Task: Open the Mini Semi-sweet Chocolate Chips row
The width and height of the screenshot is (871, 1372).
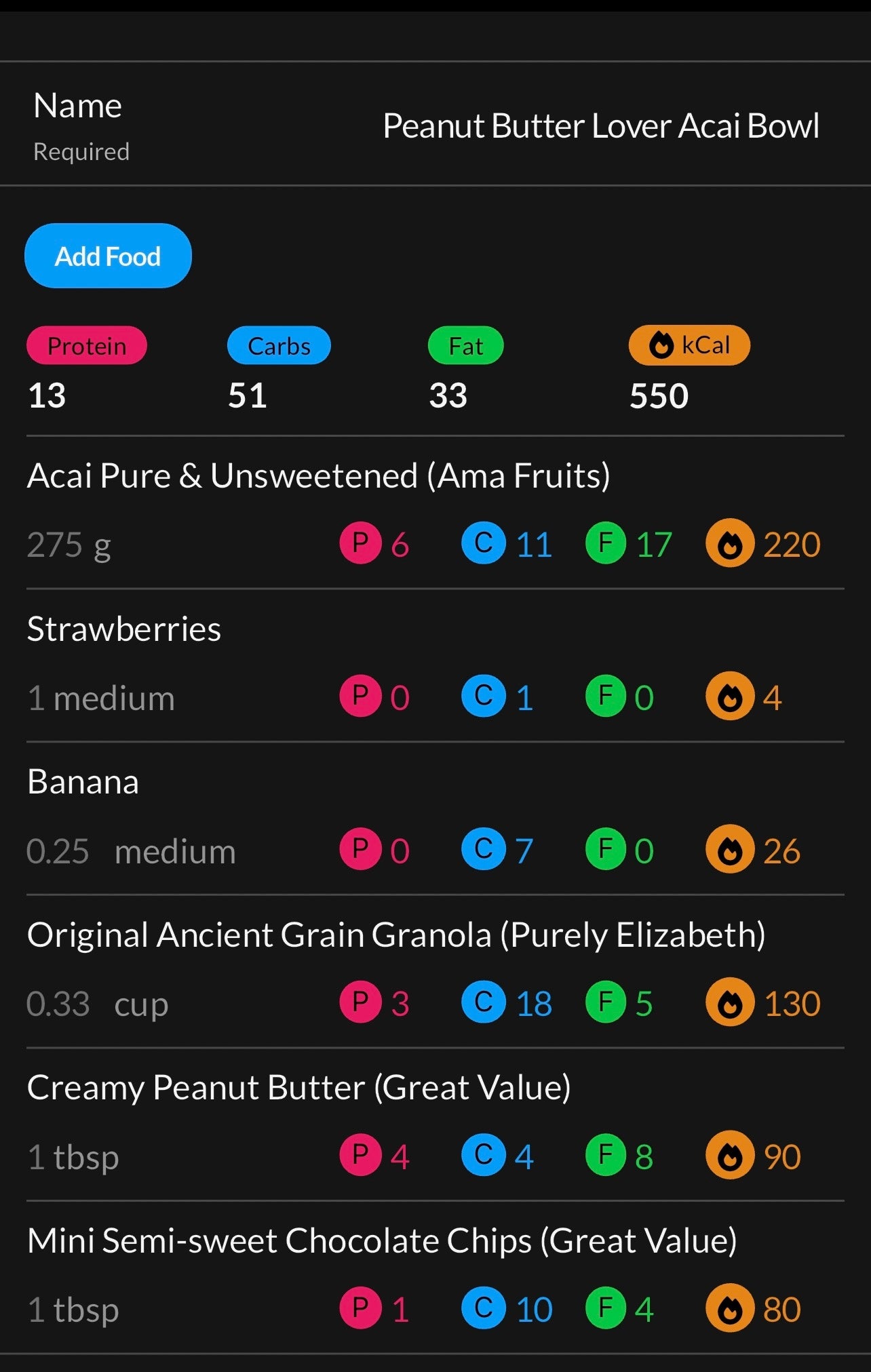Action: [x=381, y=1241]
